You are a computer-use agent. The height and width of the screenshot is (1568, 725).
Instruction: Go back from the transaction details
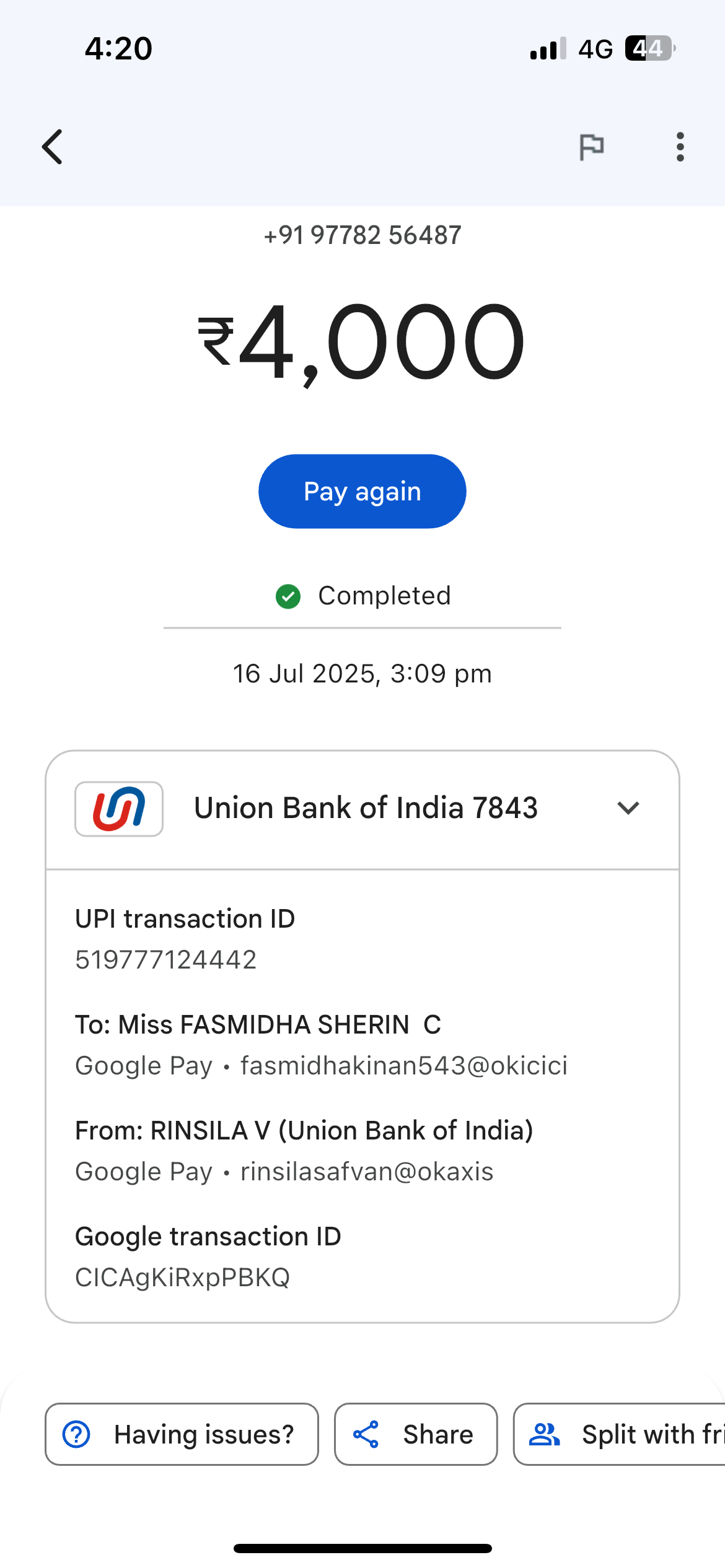pos(53,147)
